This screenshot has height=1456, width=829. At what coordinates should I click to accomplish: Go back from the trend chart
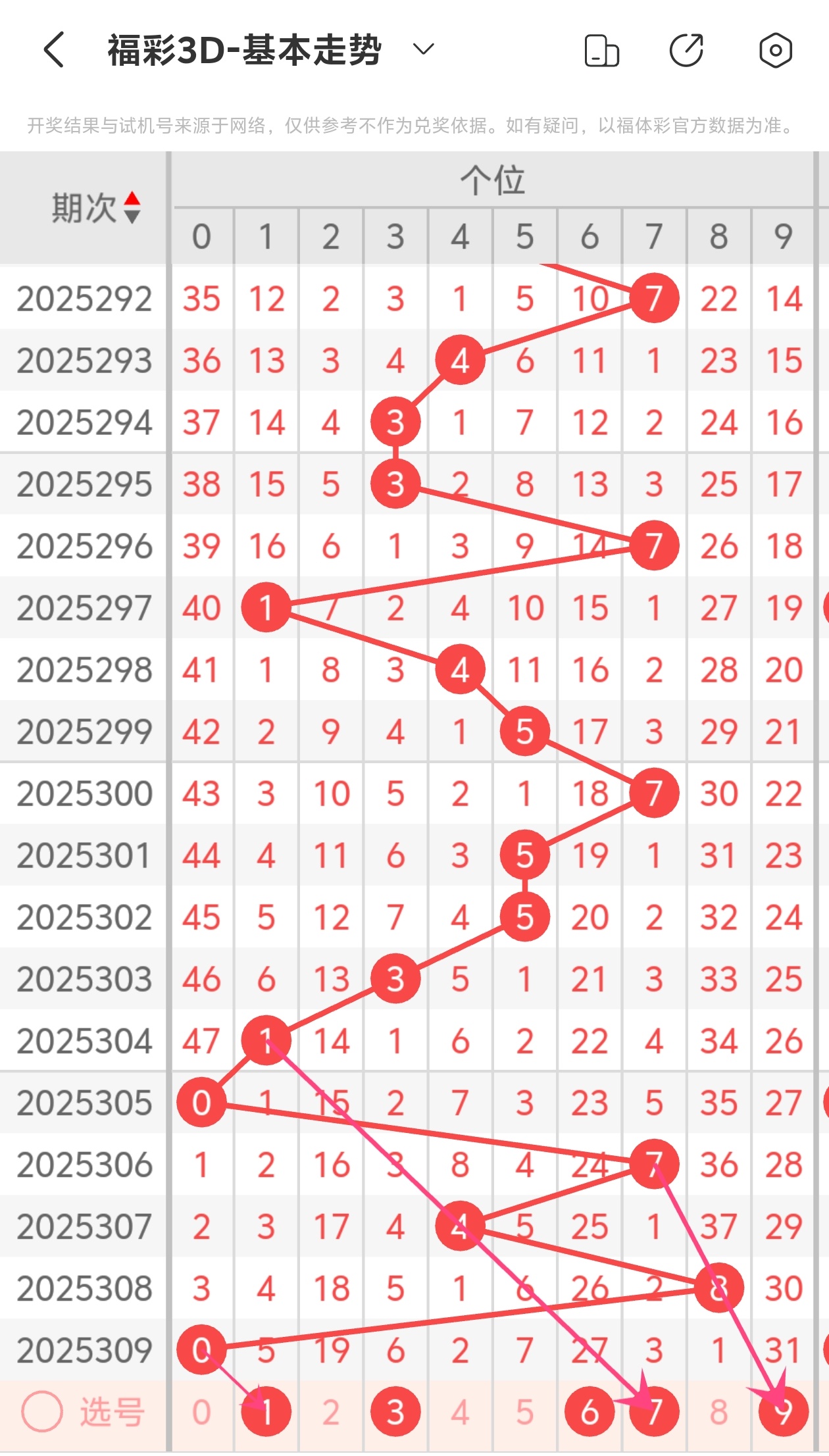tap(54, 50)
